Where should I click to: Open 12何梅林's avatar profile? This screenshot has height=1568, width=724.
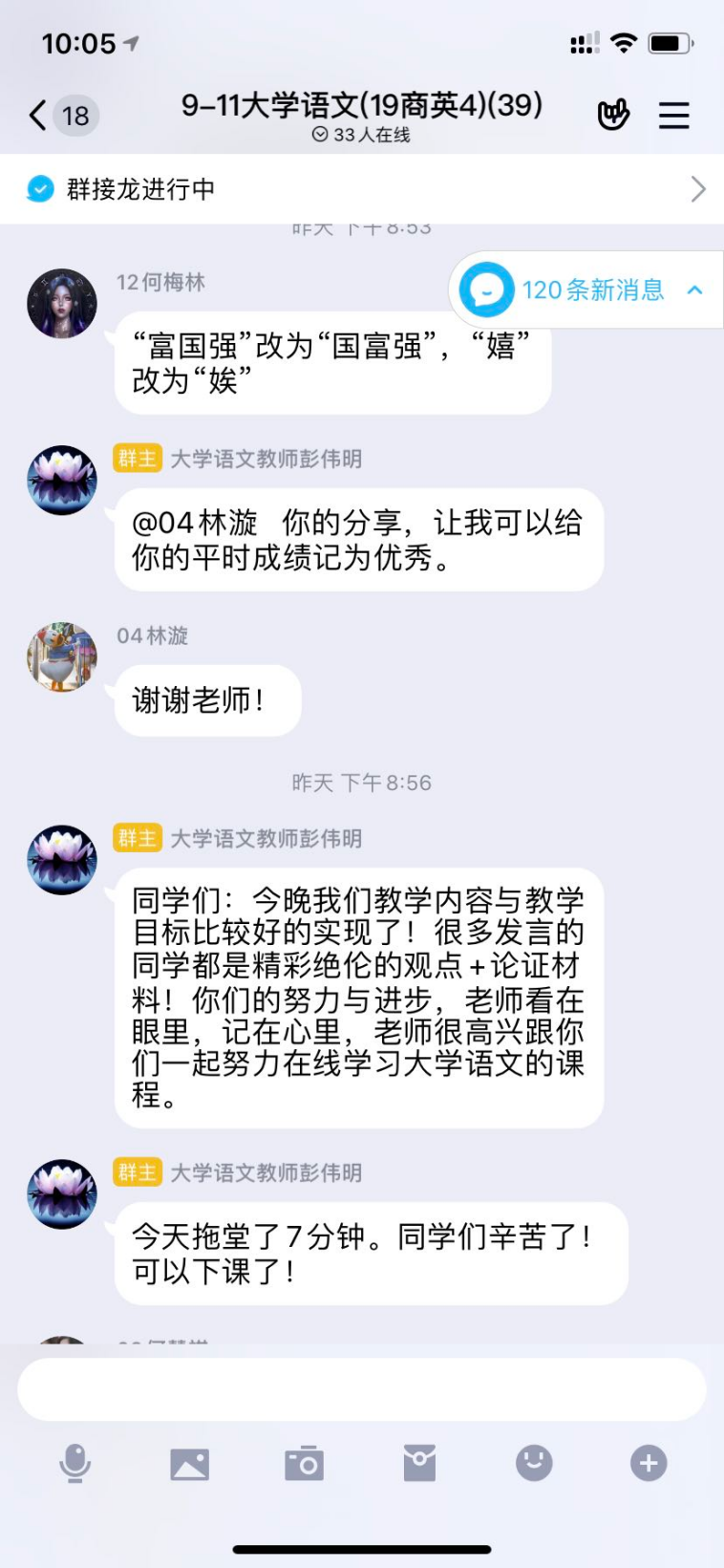tap(62, 304)
